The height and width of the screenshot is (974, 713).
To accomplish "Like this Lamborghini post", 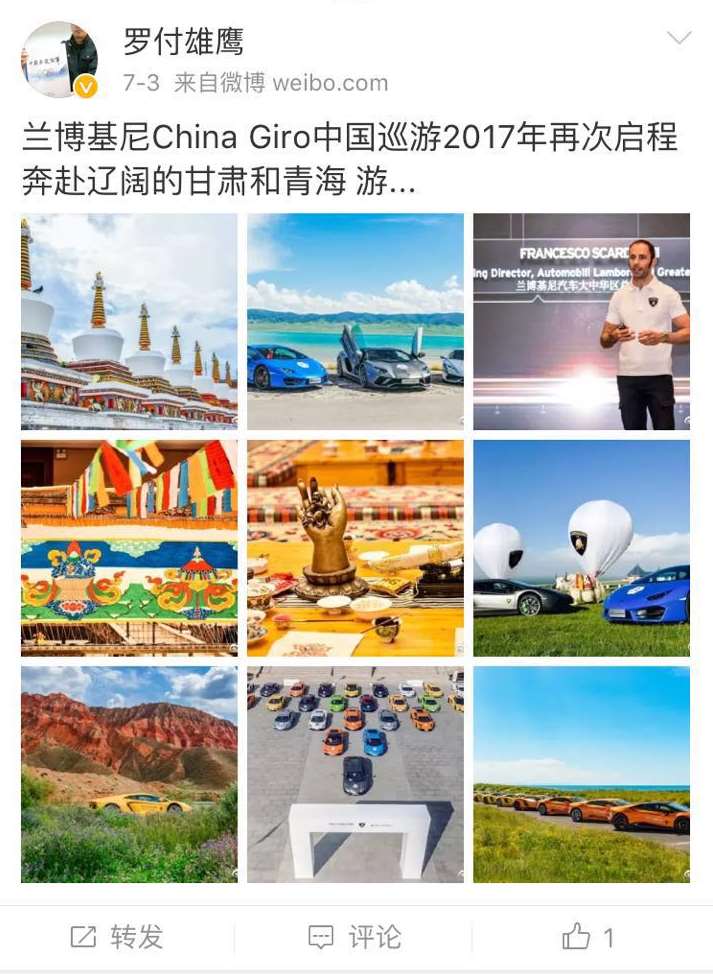I will click(x=588, y=937).
